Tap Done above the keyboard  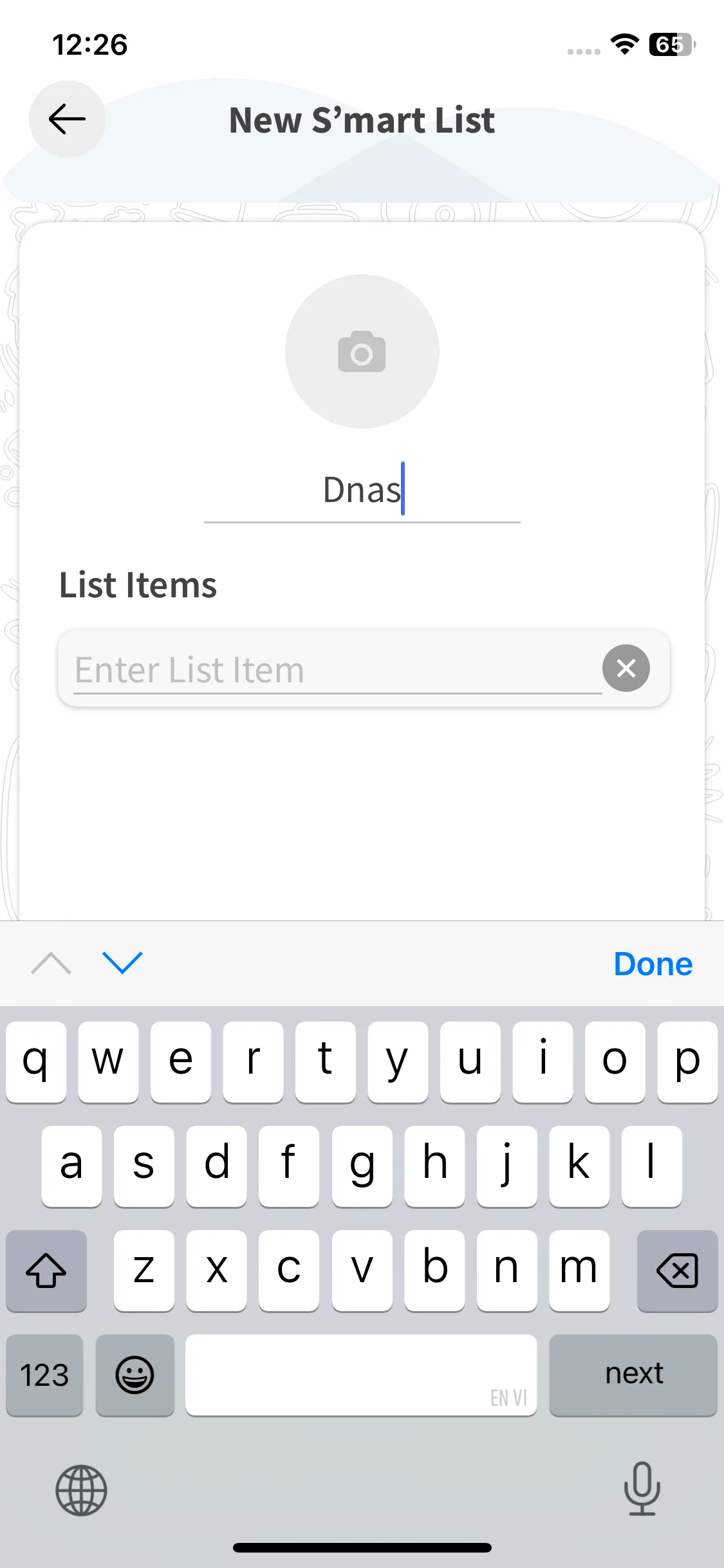click(x=653, y=964)
